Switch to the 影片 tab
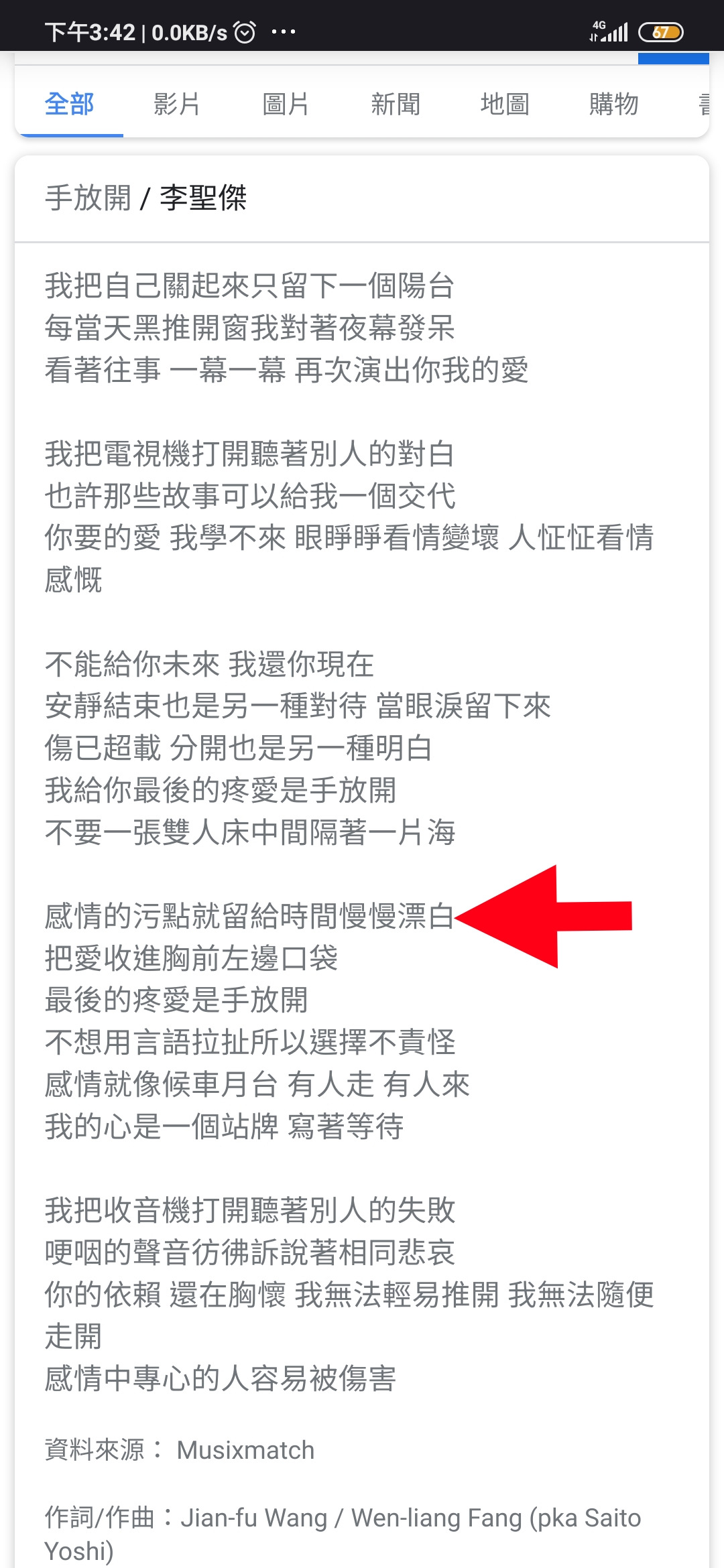The height and width of the screenshot is (1568, 724). [177, 105]
